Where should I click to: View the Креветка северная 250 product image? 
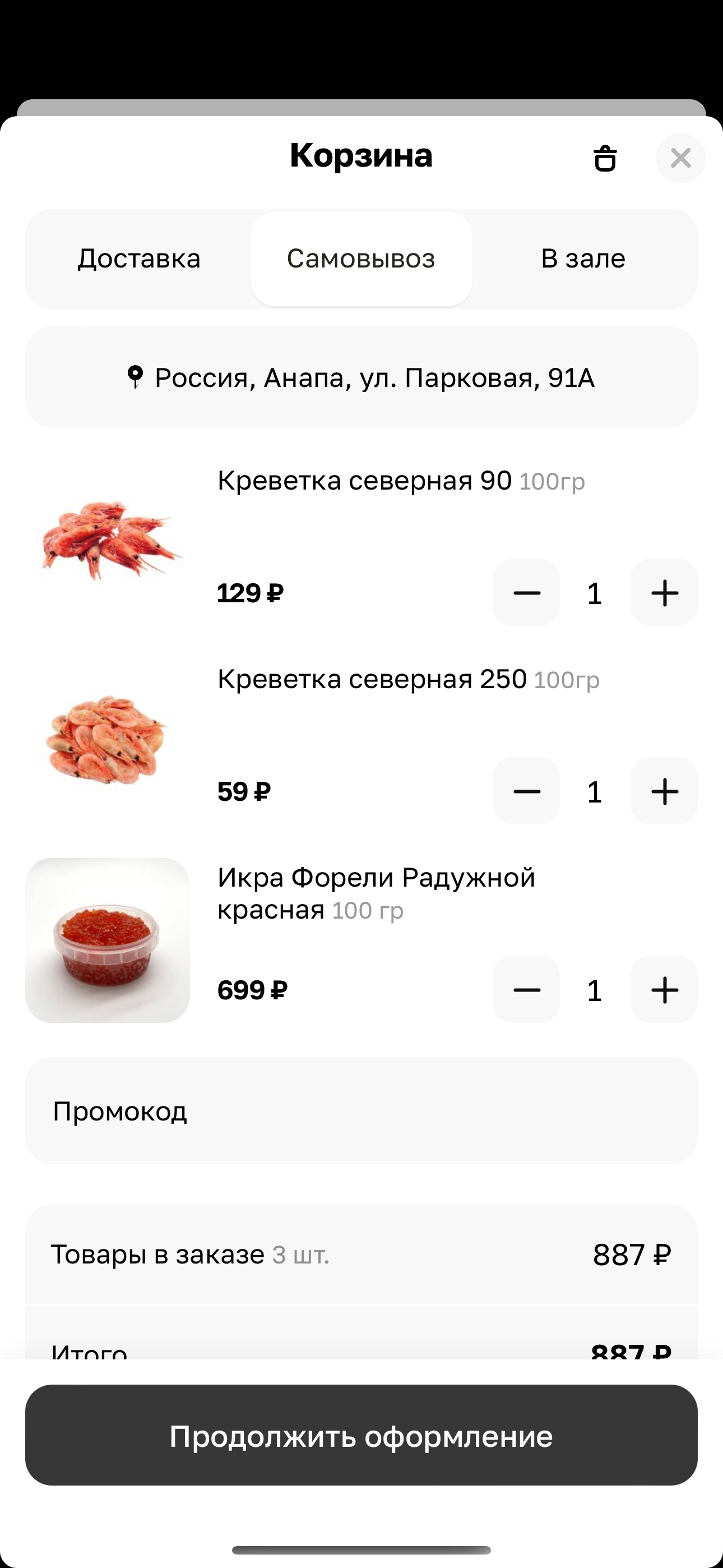(107, 739)
